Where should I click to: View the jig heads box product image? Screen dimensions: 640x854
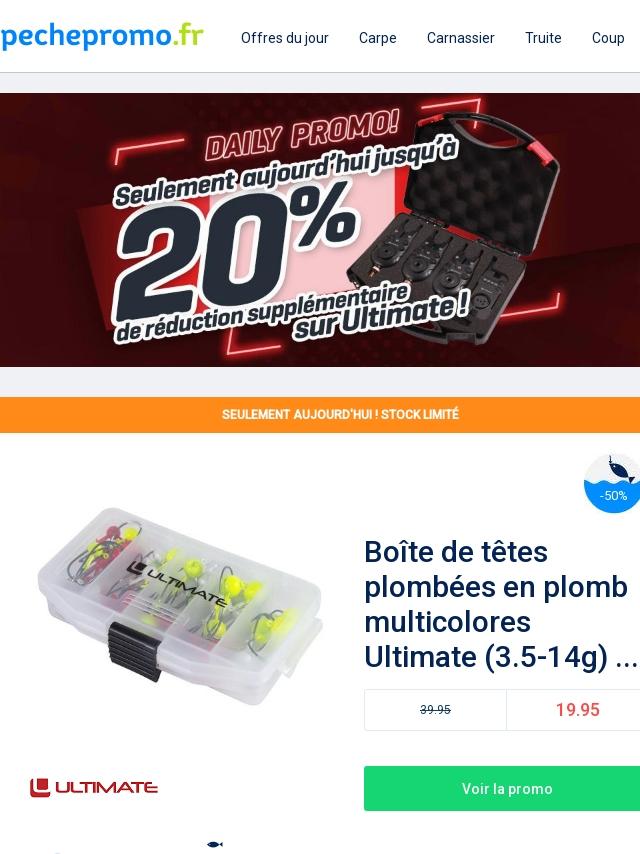180,595
